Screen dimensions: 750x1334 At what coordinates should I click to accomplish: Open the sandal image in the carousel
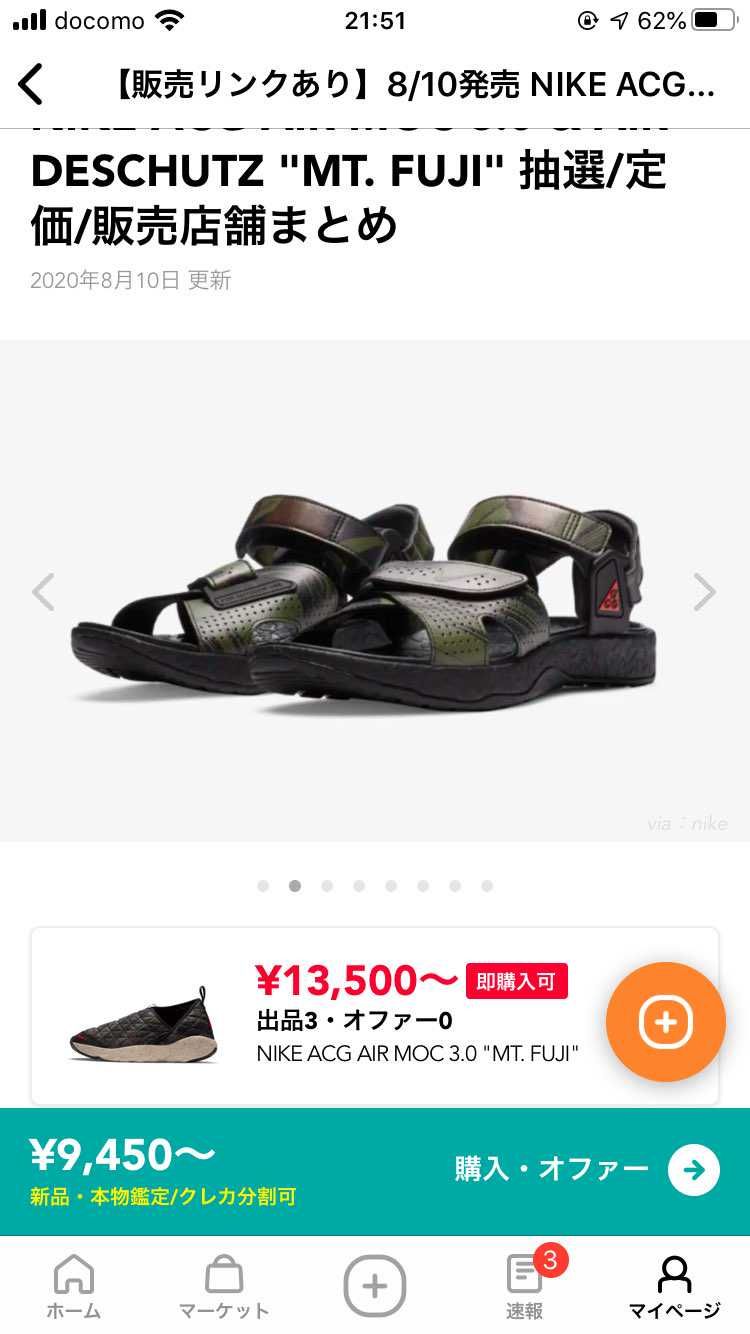pyautogui.click(x=375, y=591)
